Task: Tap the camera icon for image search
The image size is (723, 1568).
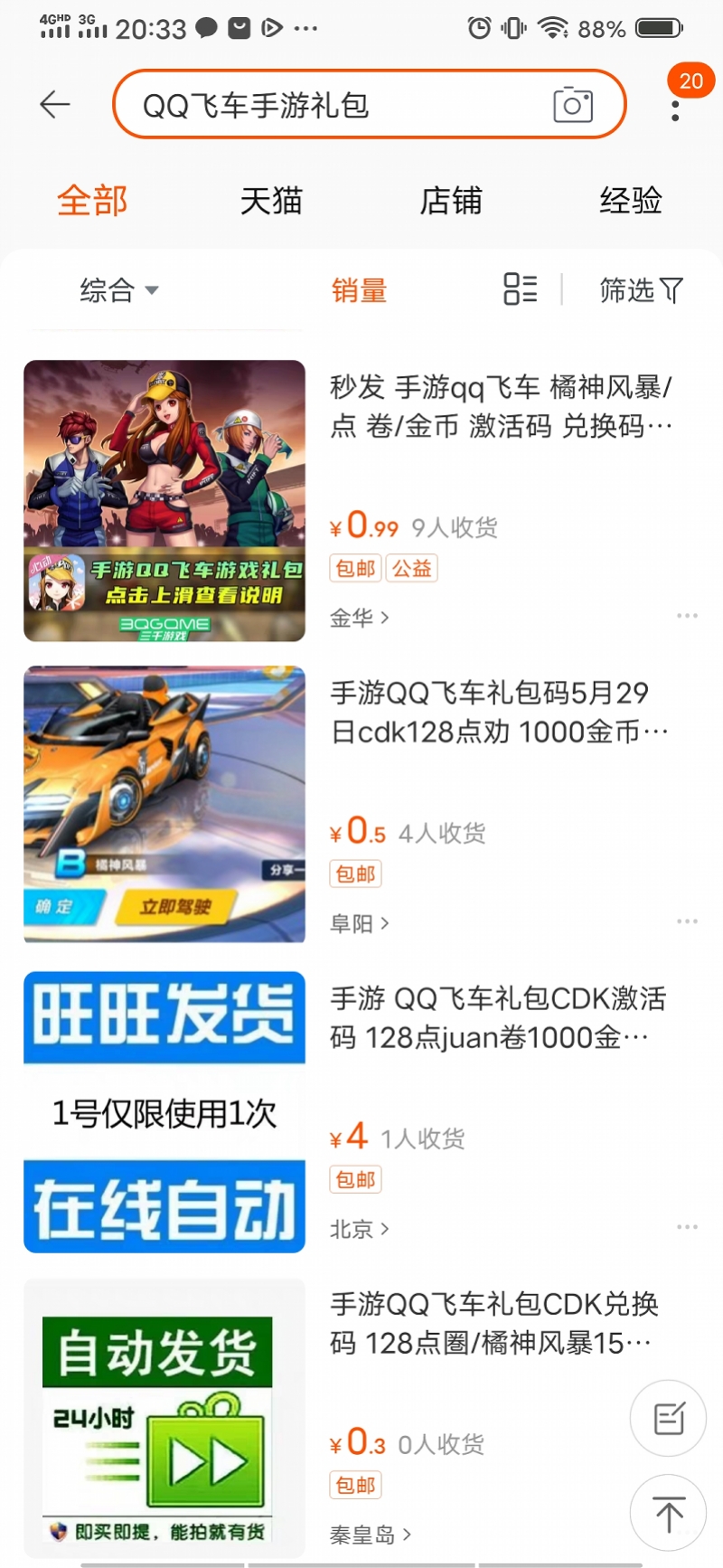Action: 572,105
